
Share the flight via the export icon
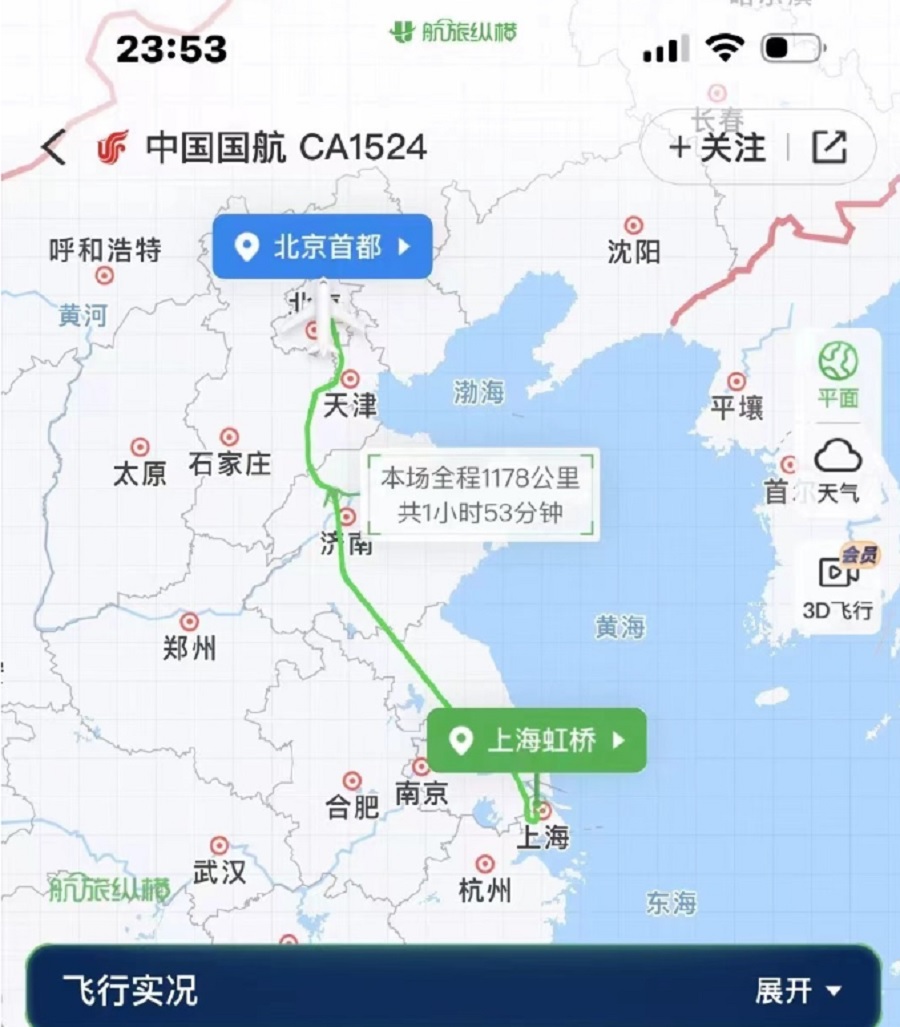[x=829, y=148]
